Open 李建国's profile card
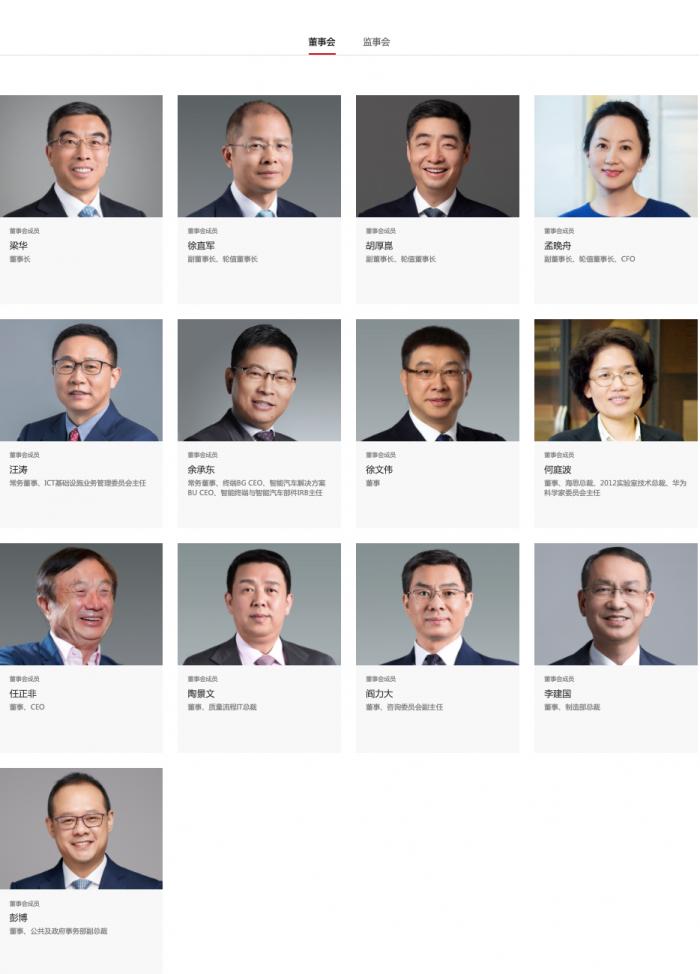This screenshot has height=974, width=700. click(615, 647)
